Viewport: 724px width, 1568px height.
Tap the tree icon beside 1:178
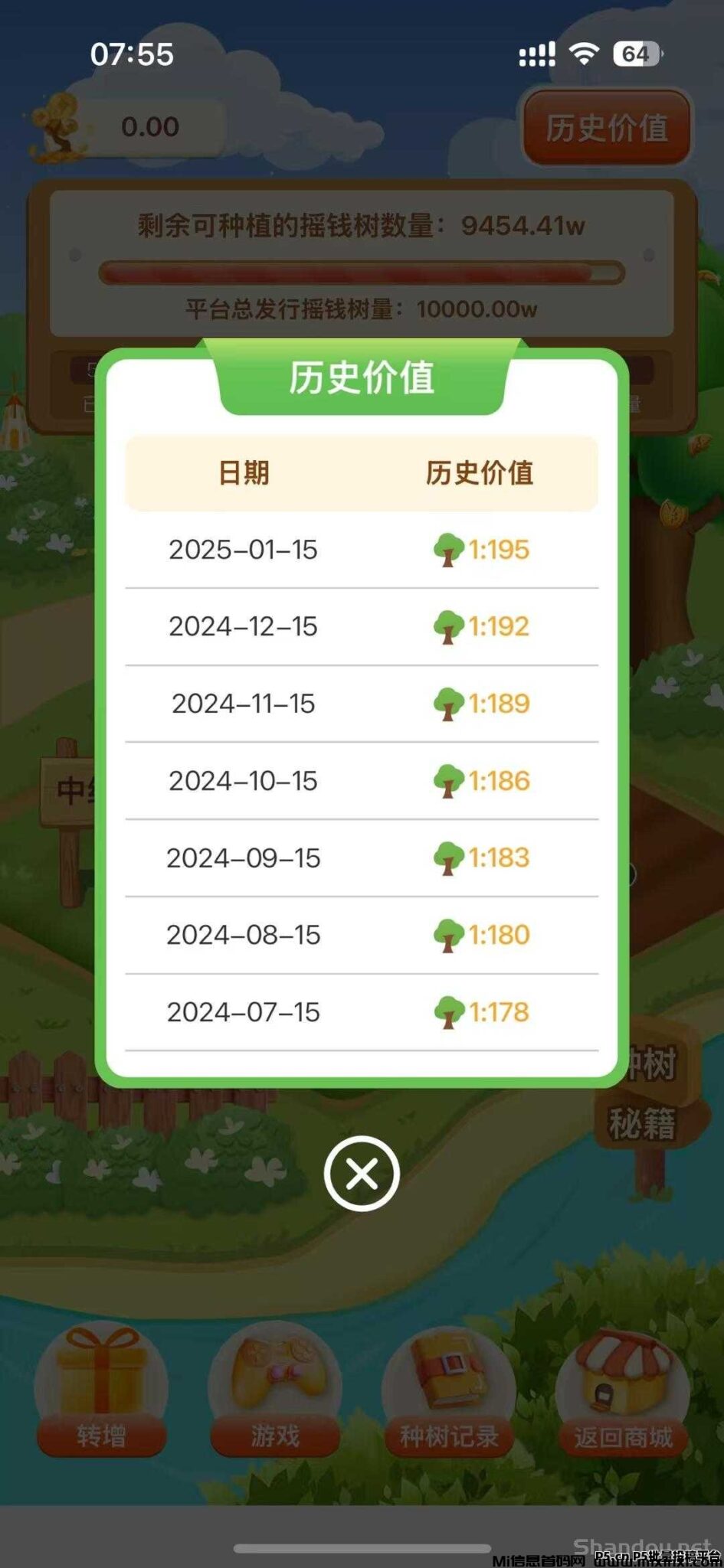(x=449, y=1012)
